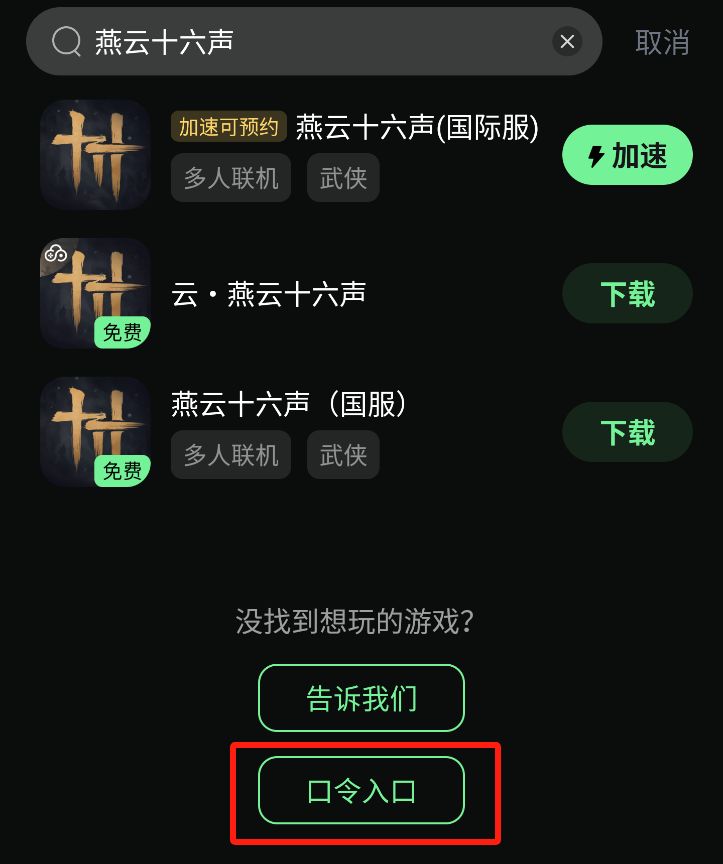Open the 口令入口 entrance
This screenshot has width=723, height=864.
[x=361, y=790]
